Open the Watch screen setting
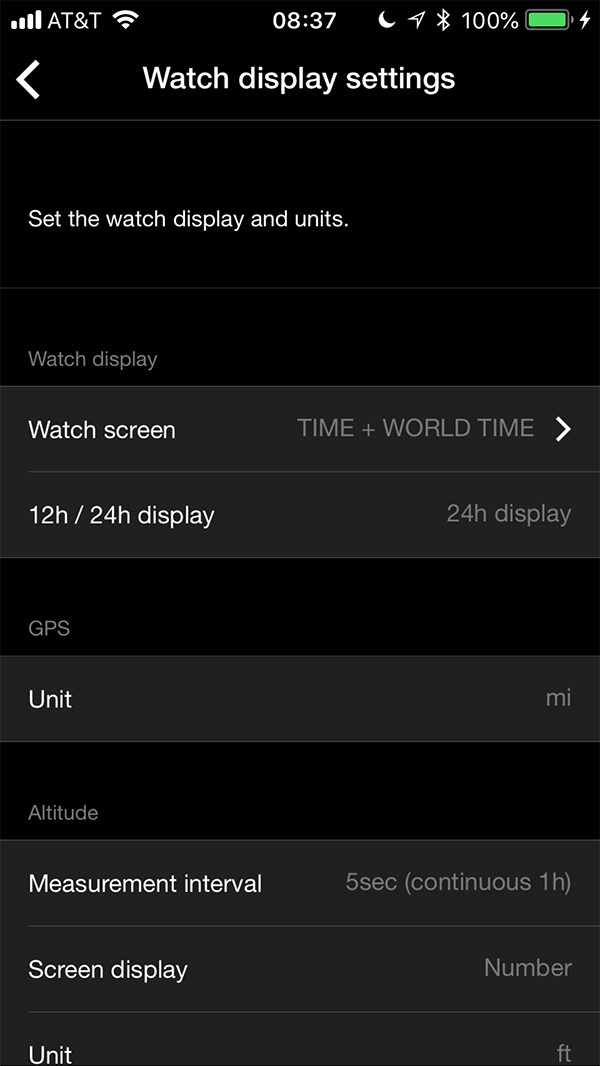This screenshot has height=1066, width=600. [x=300, y=429]
